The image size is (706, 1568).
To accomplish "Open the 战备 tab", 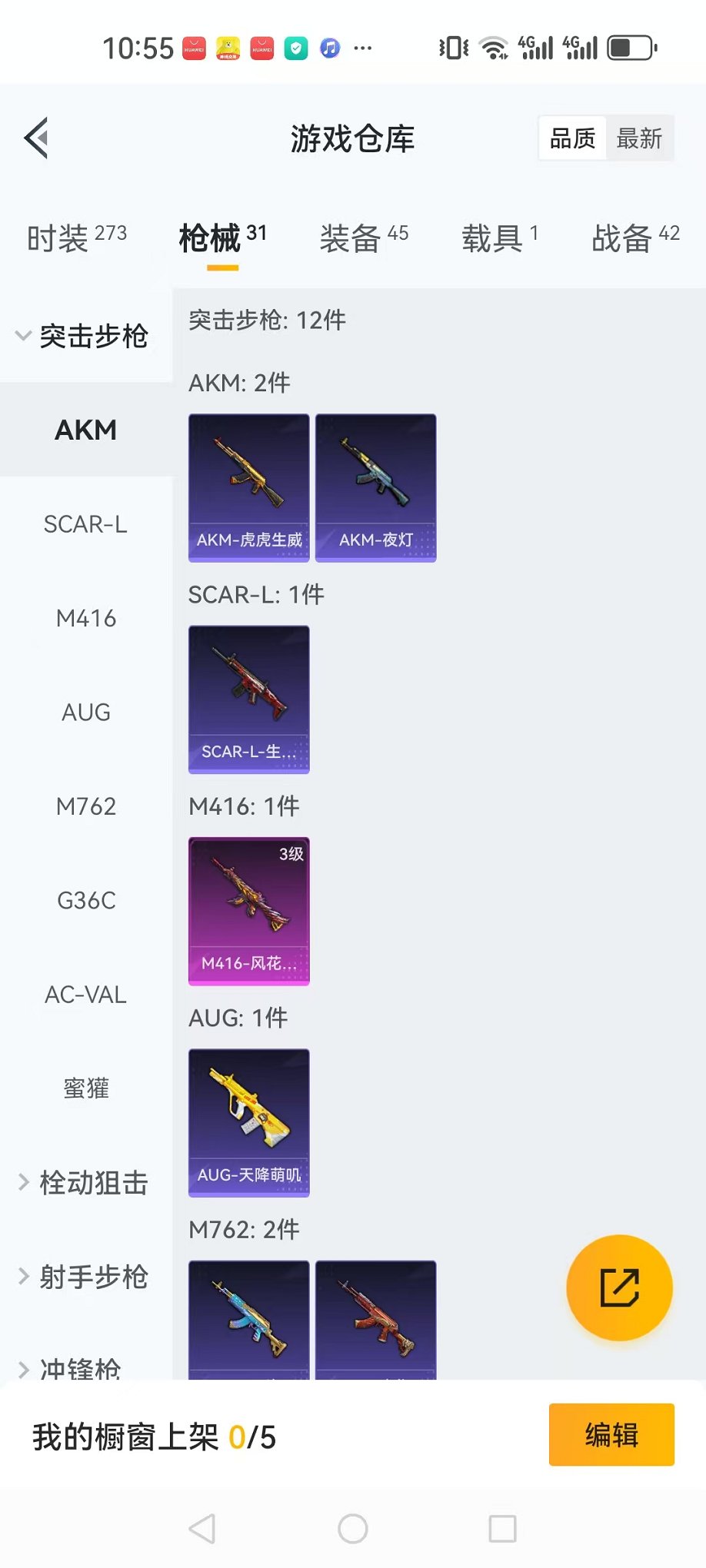I will pos(635,238).
